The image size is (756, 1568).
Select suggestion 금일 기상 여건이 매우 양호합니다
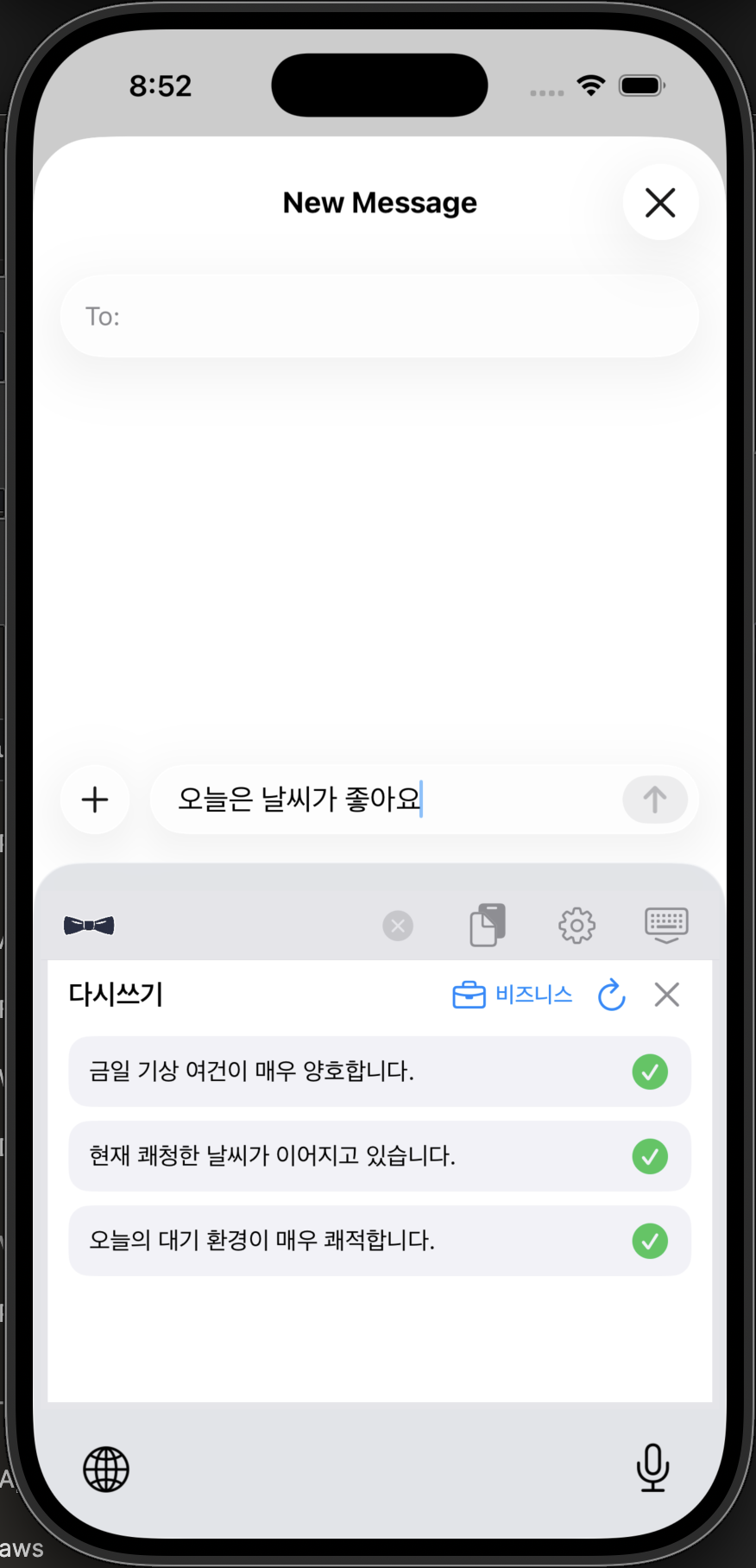[380, 1072]
